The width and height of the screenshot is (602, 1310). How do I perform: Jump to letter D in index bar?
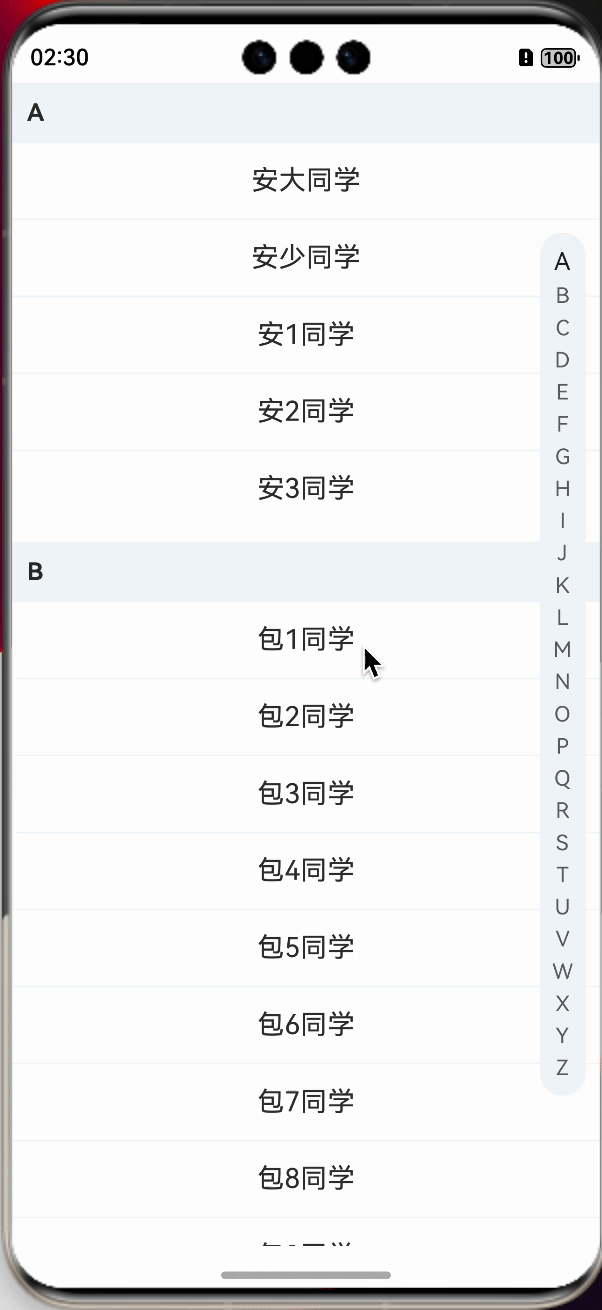click(x=562, y=360)
